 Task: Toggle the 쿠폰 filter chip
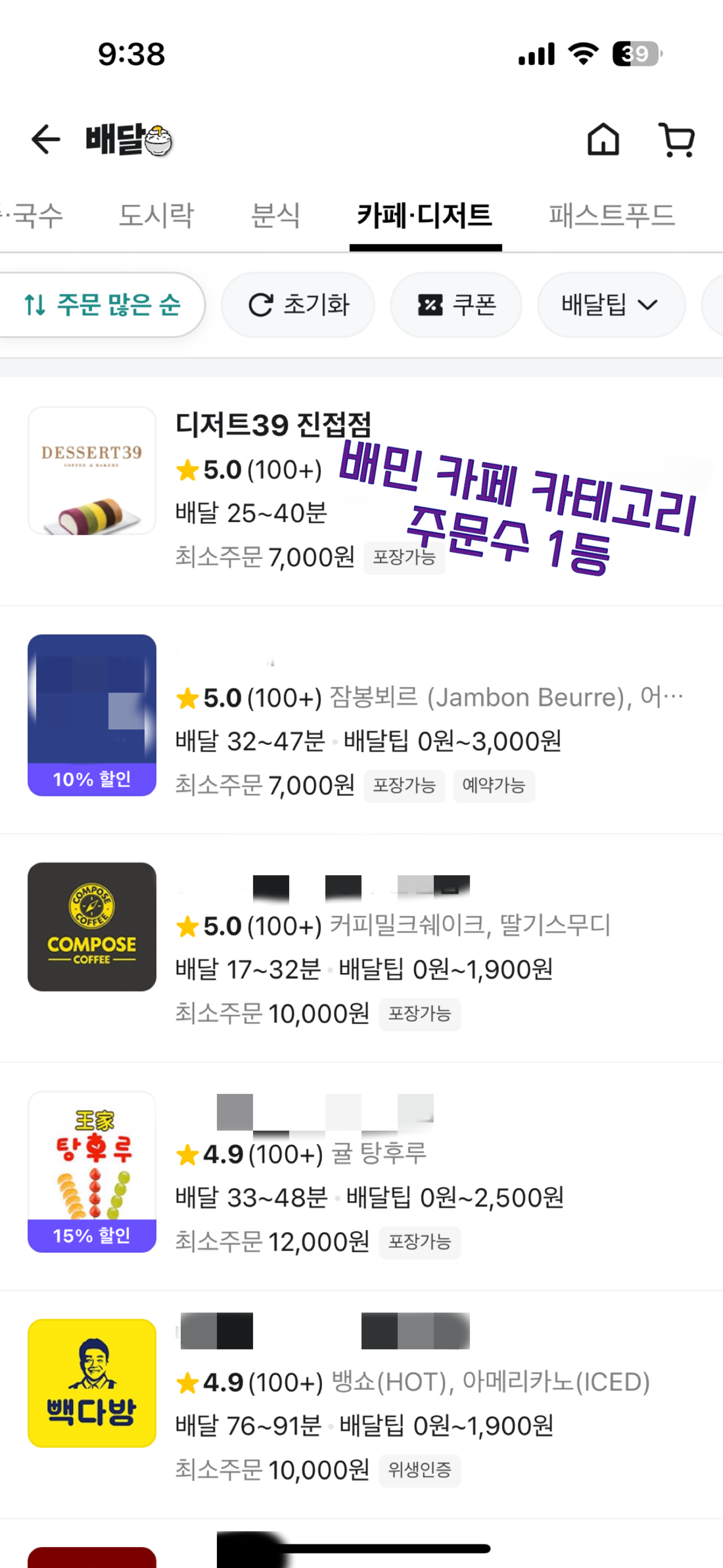pyautogui.click(x=456, y=305)
